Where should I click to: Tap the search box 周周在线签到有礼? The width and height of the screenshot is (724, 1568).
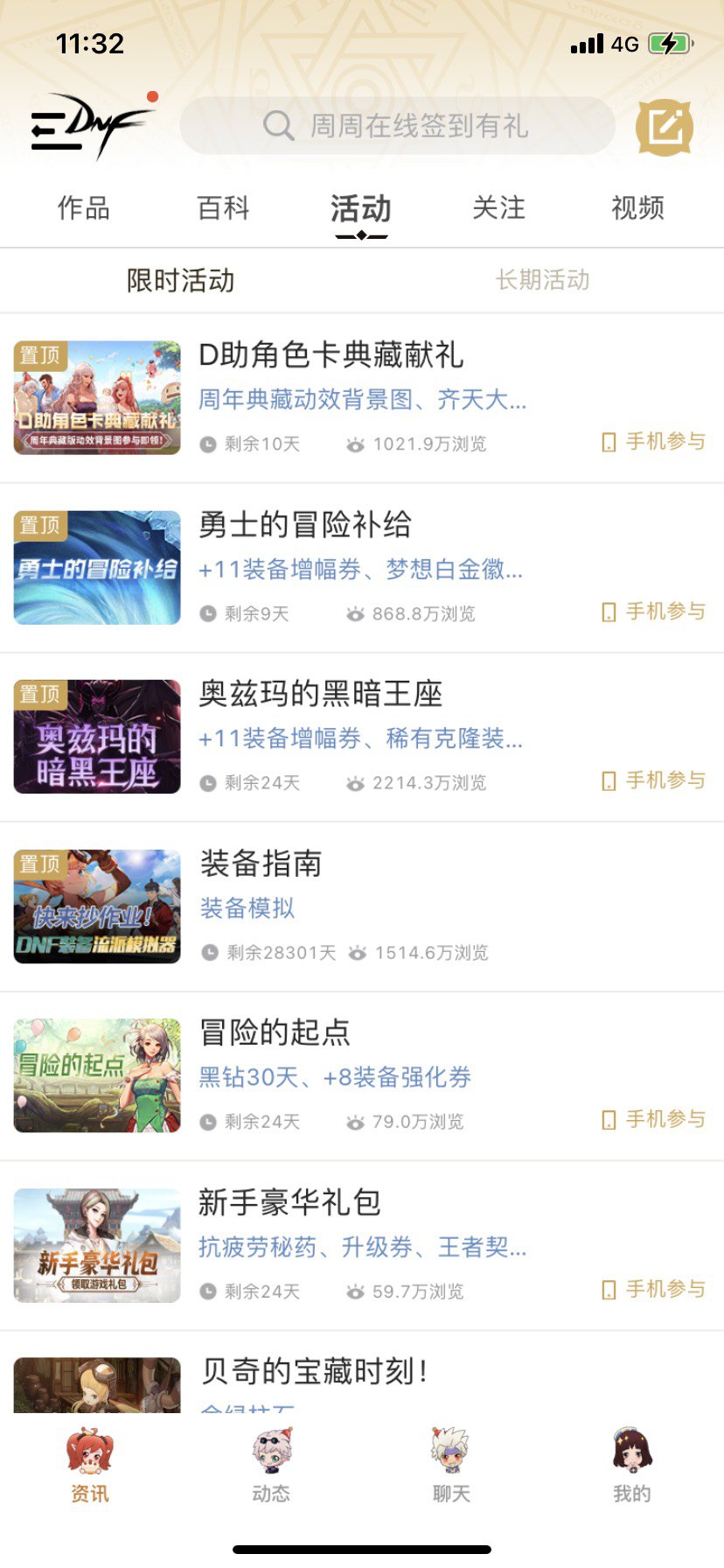(x=398, y=126)
